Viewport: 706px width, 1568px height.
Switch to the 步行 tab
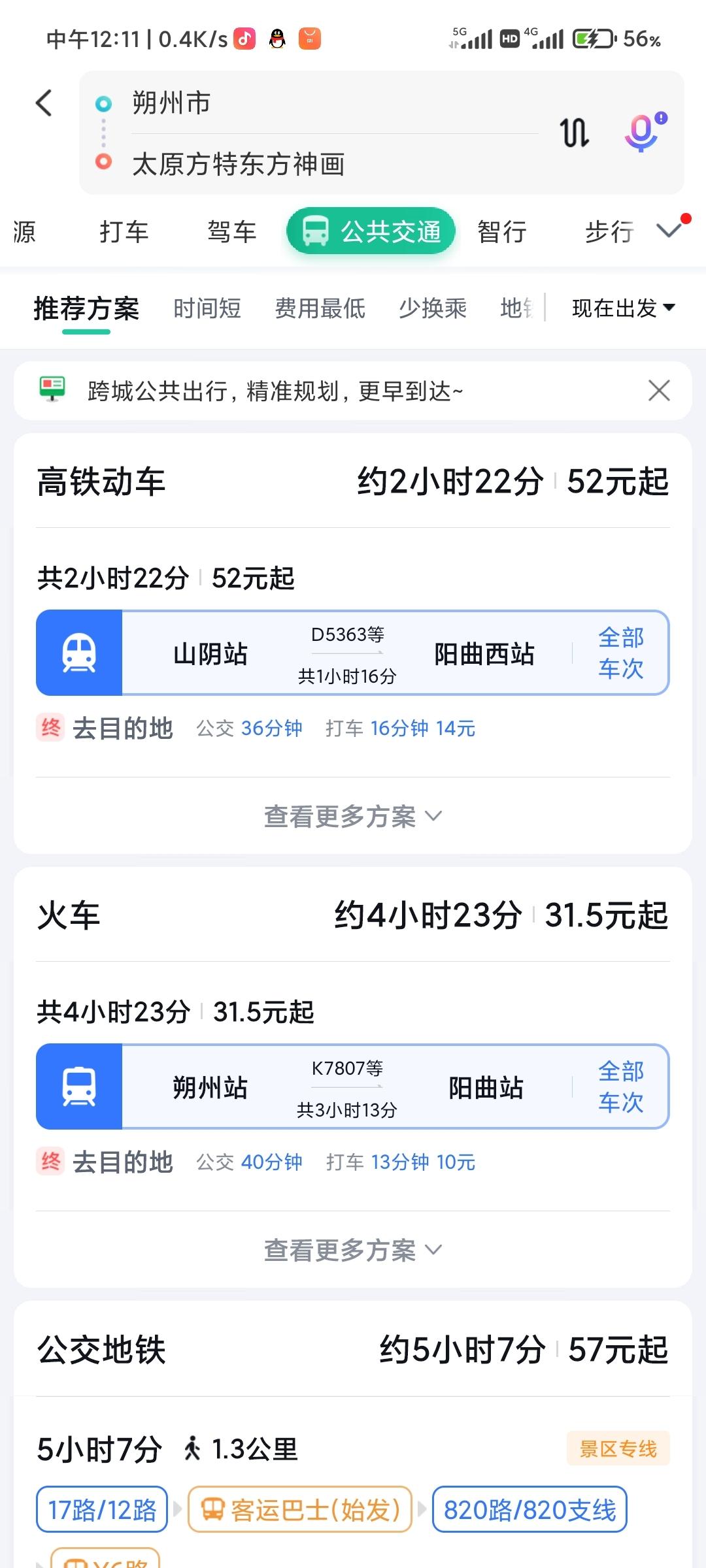[x=609, y=232]
